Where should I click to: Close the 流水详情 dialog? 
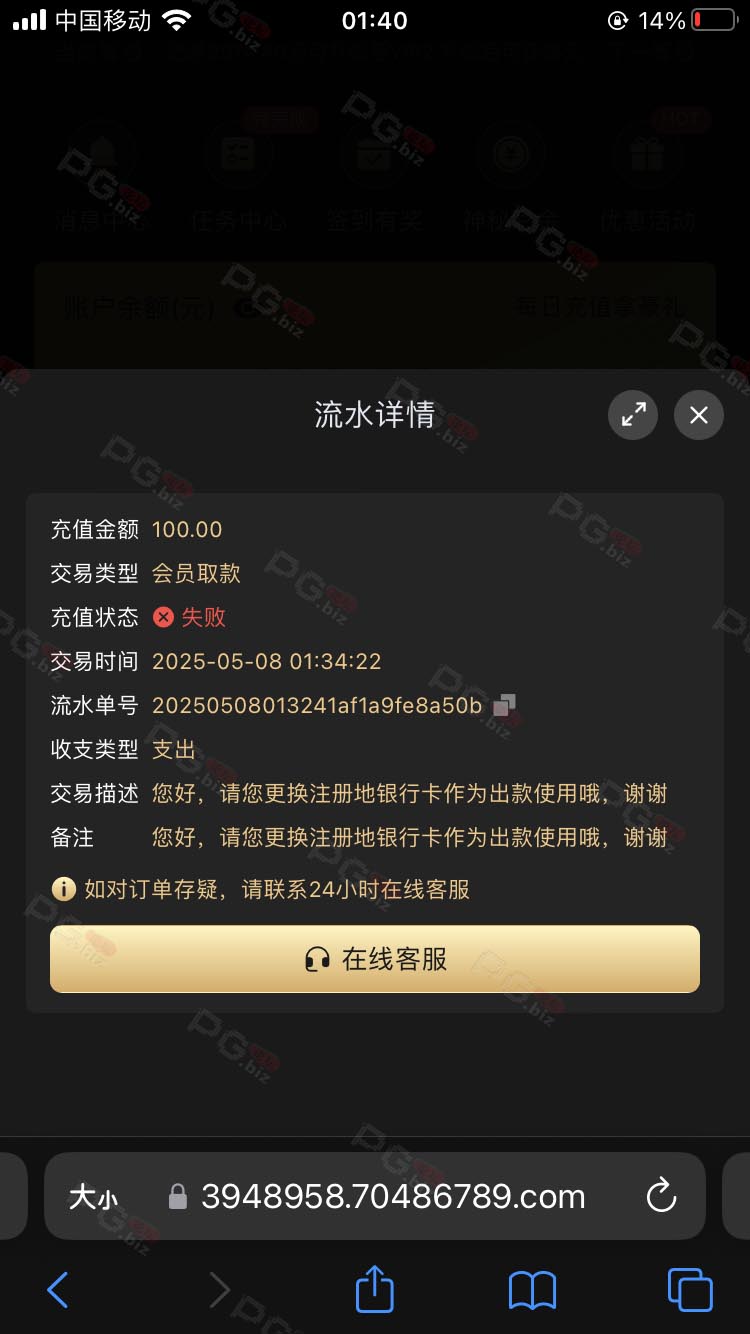[698, 415]
